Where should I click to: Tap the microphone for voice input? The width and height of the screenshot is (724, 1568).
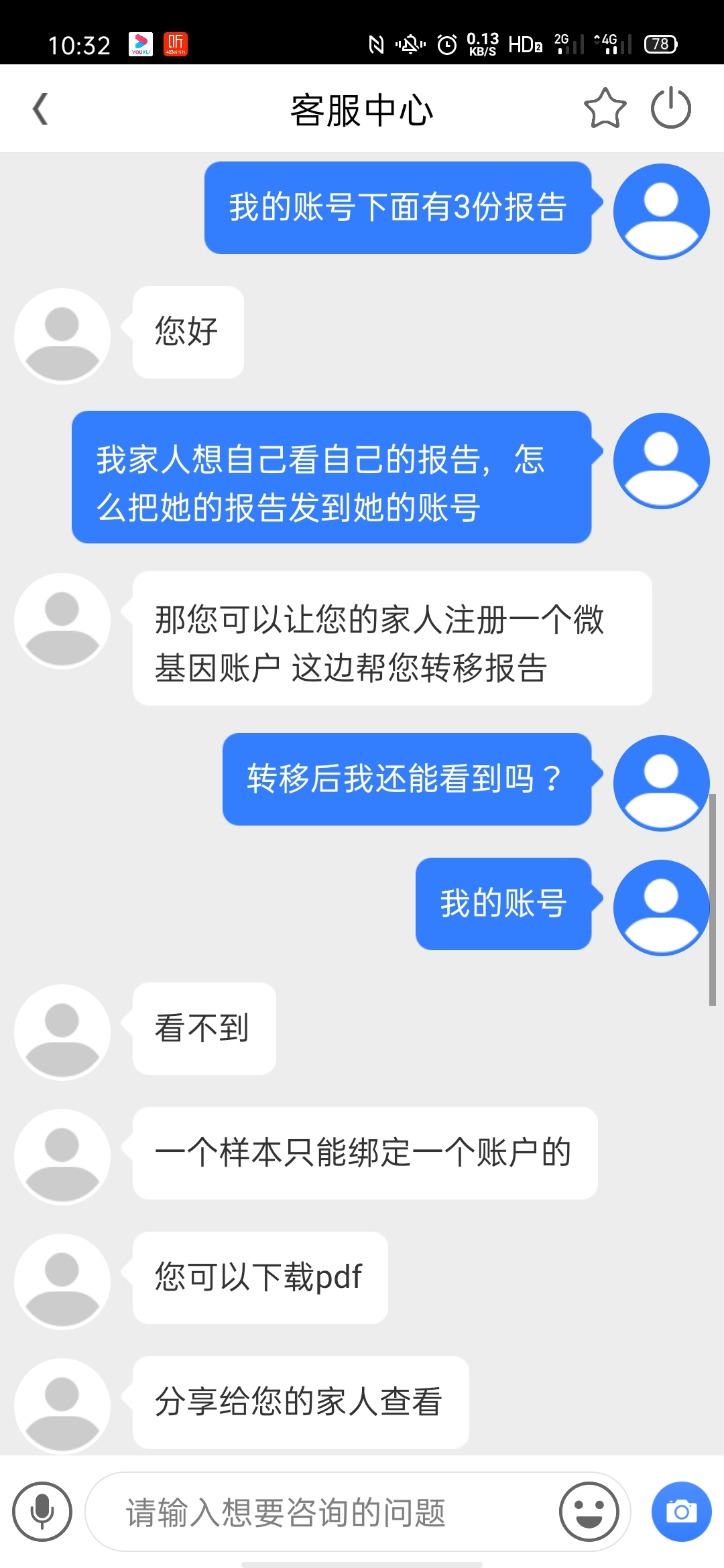coord(42,1512)
